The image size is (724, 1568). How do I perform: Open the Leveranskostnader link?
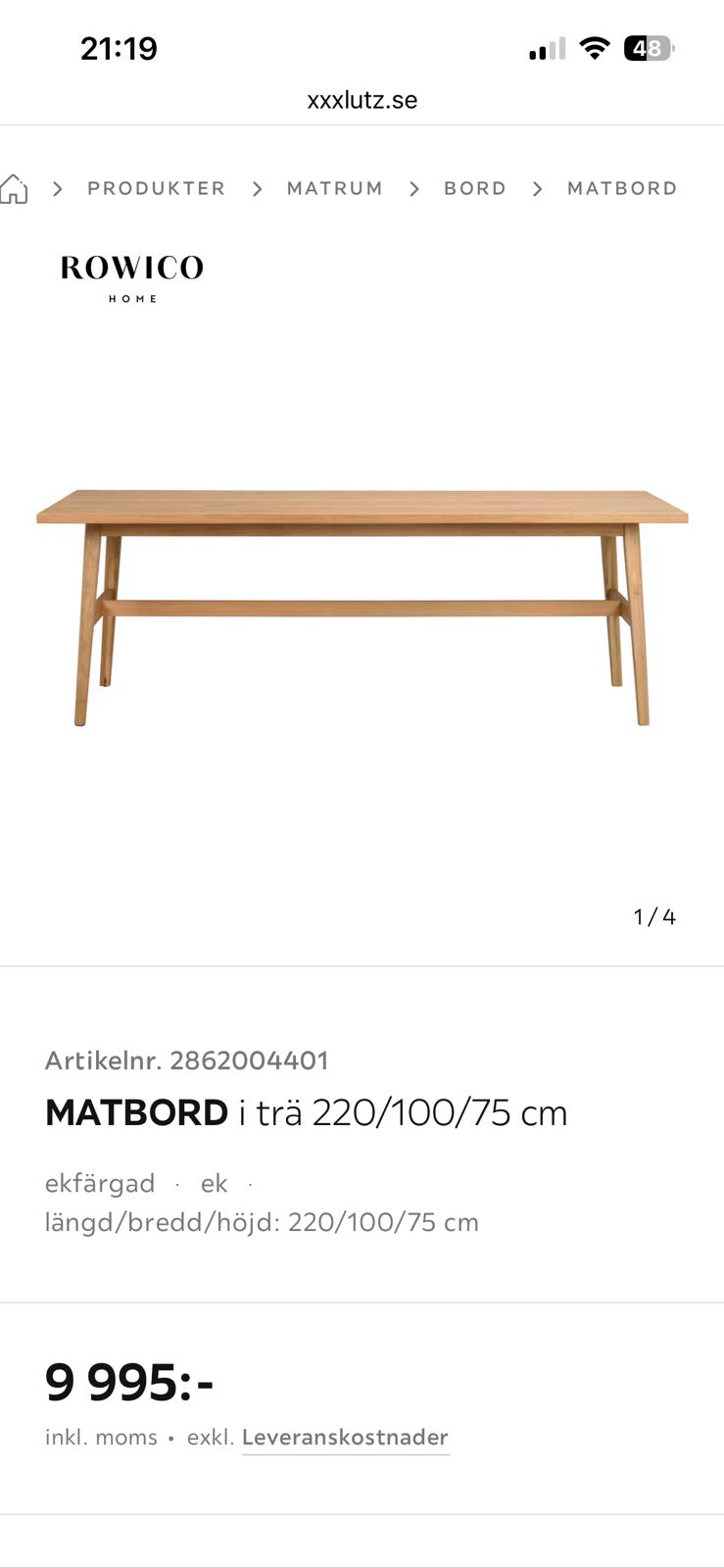coord(345,1438)
